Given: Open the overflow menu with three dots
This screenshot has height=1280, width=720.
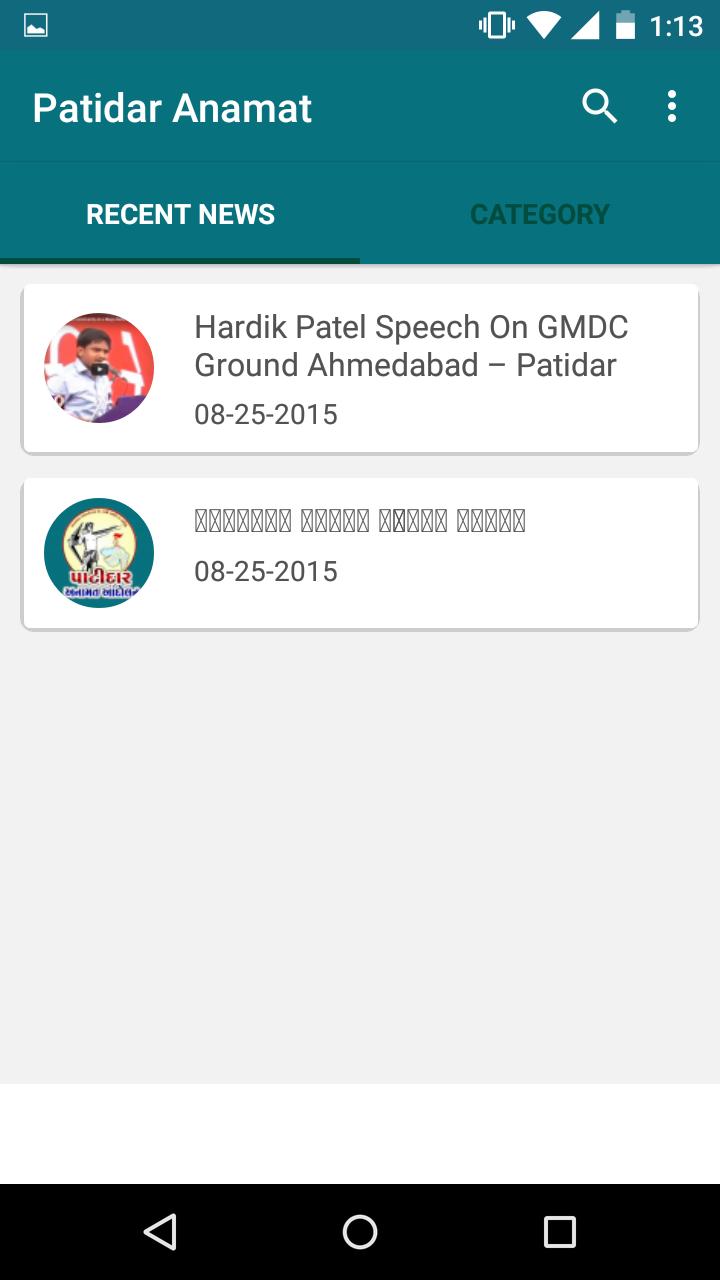Looking at the screenshot, I should point(671,105).
